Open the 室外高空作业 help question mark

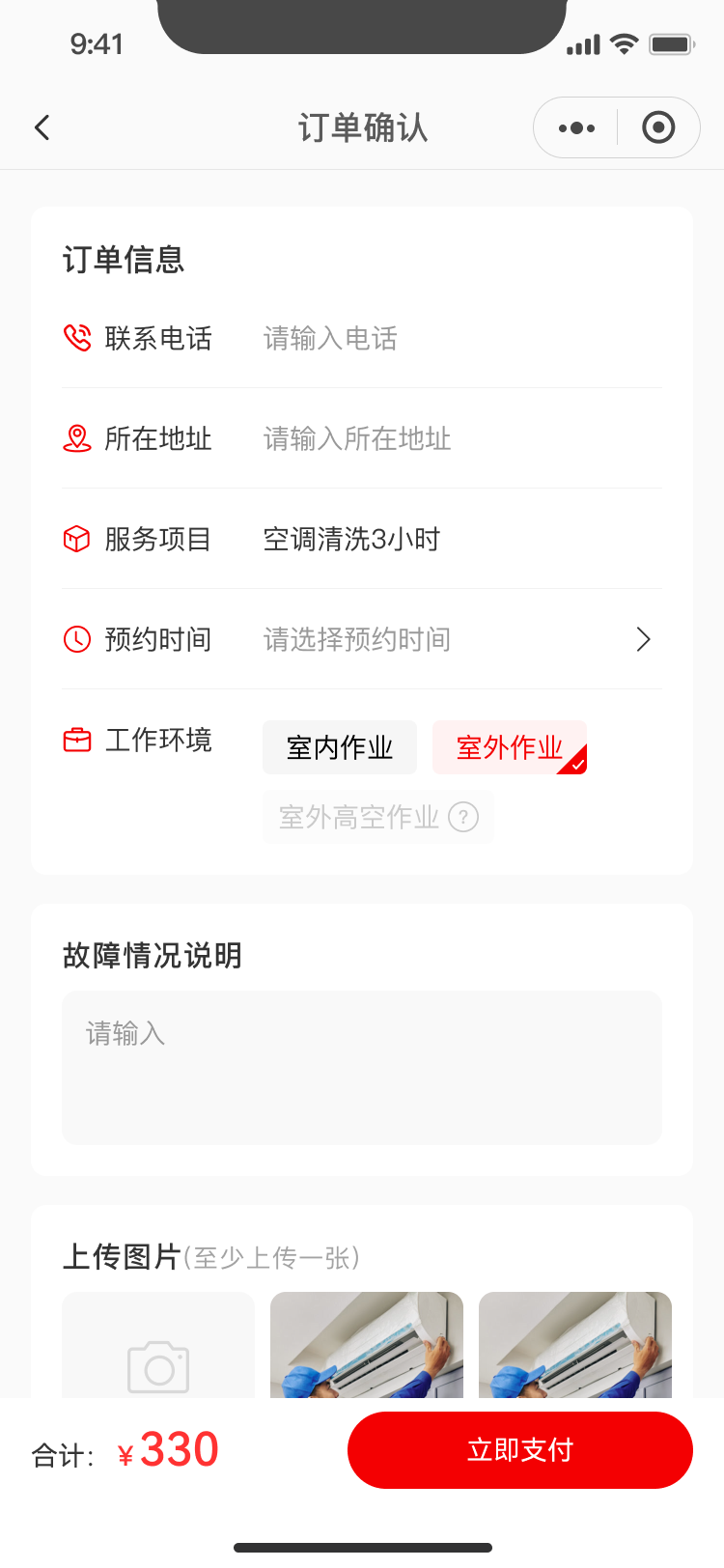463,817
